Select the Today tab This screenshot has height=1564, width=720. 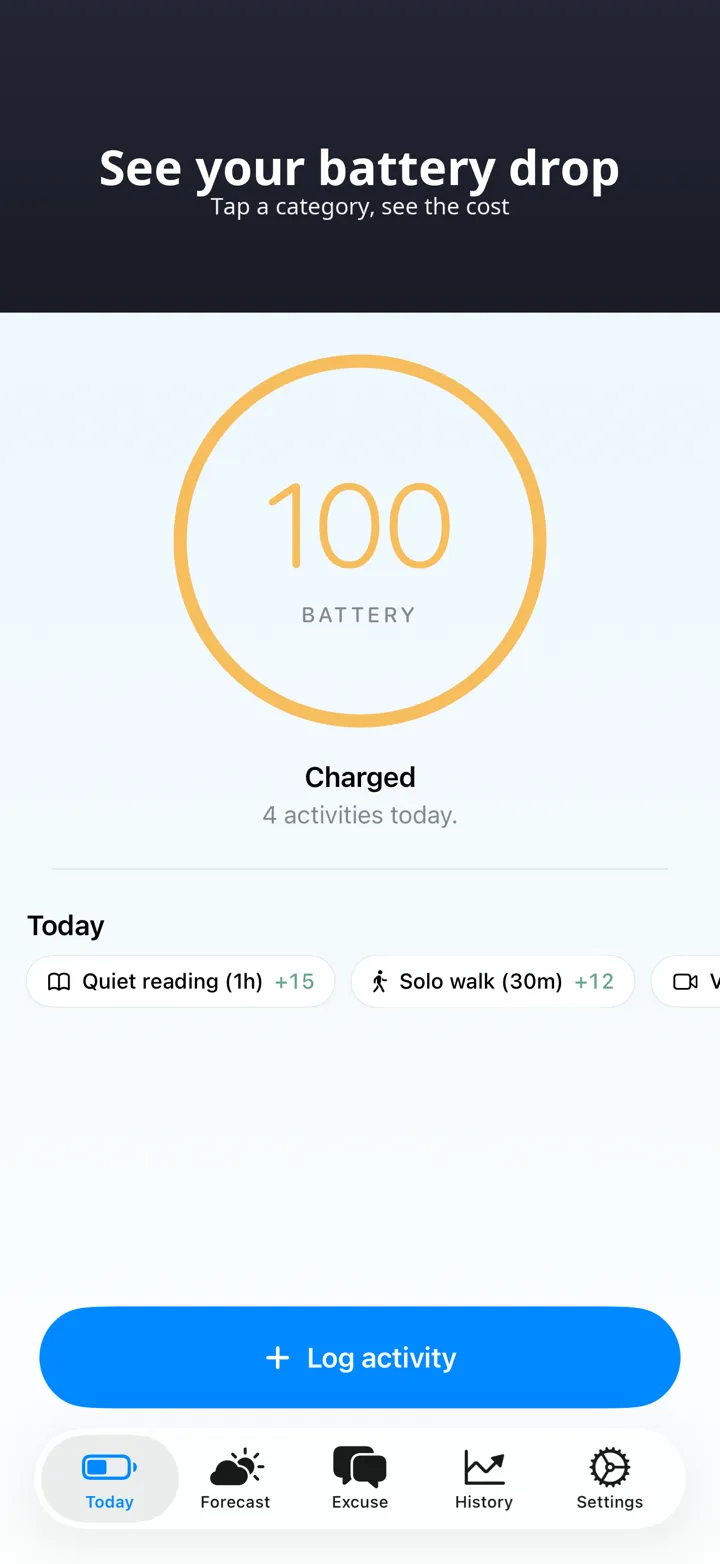110,1479
